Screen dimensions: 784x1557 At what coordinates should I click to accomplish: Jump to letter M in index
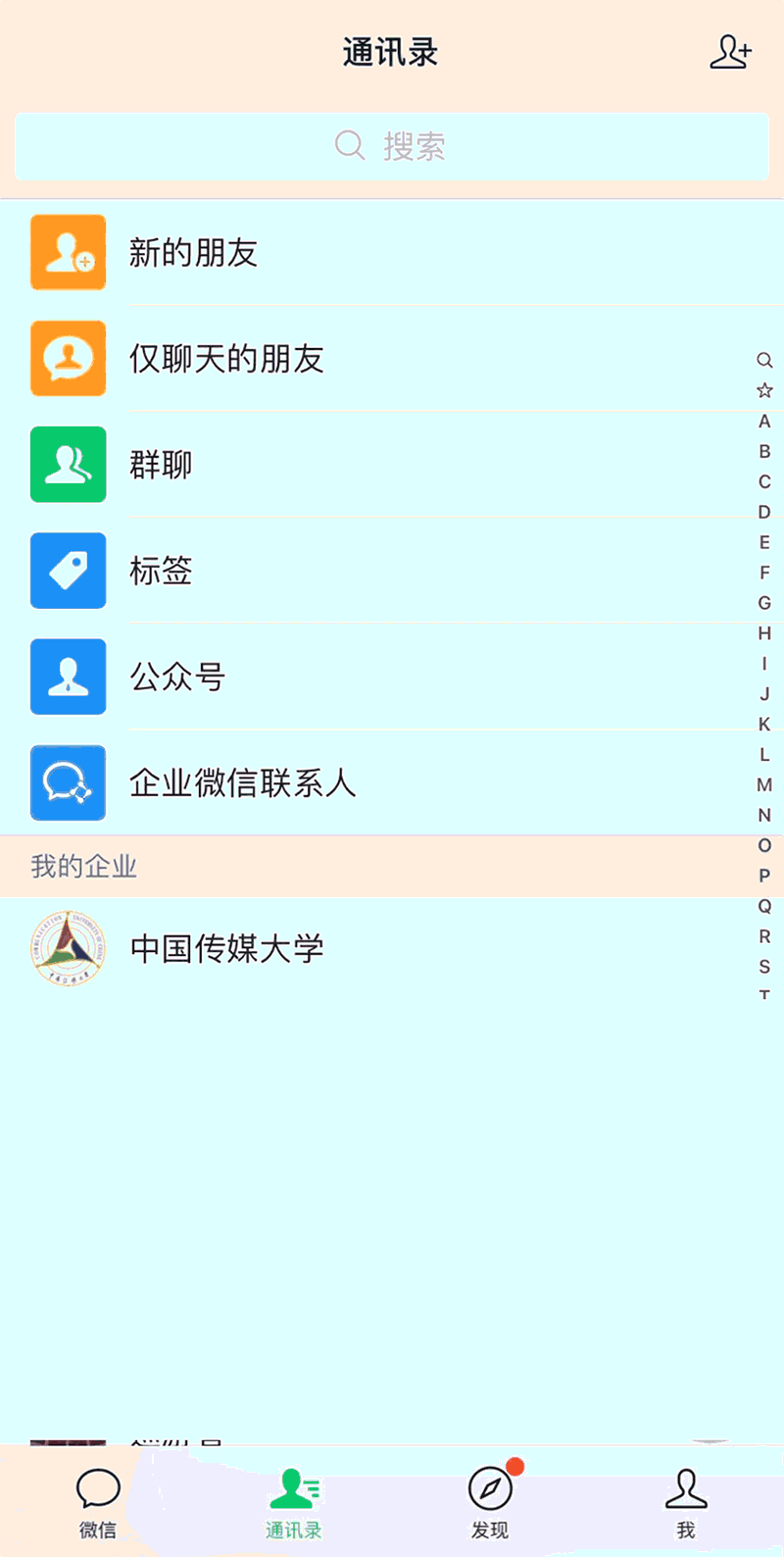tap(764, 784)
